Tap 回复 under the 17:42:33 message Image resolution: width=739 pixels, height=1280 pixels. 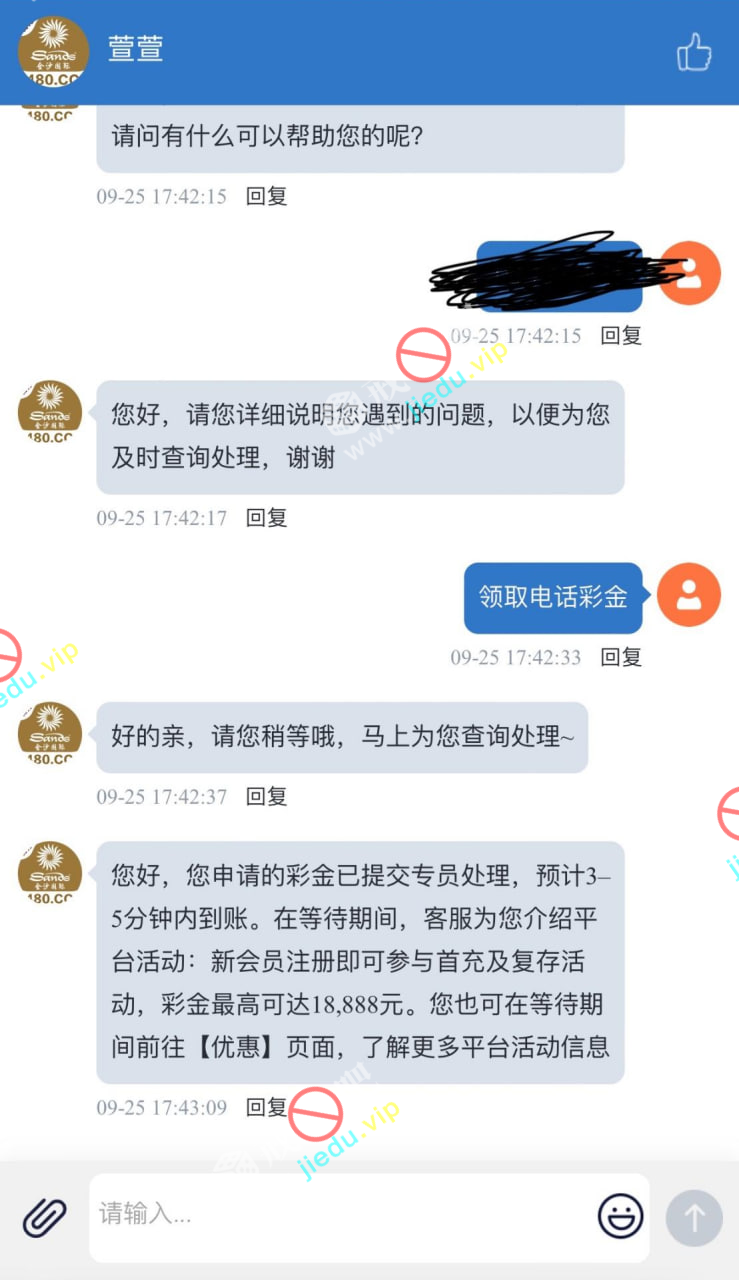pyautogui.click(x=621, y=657)
